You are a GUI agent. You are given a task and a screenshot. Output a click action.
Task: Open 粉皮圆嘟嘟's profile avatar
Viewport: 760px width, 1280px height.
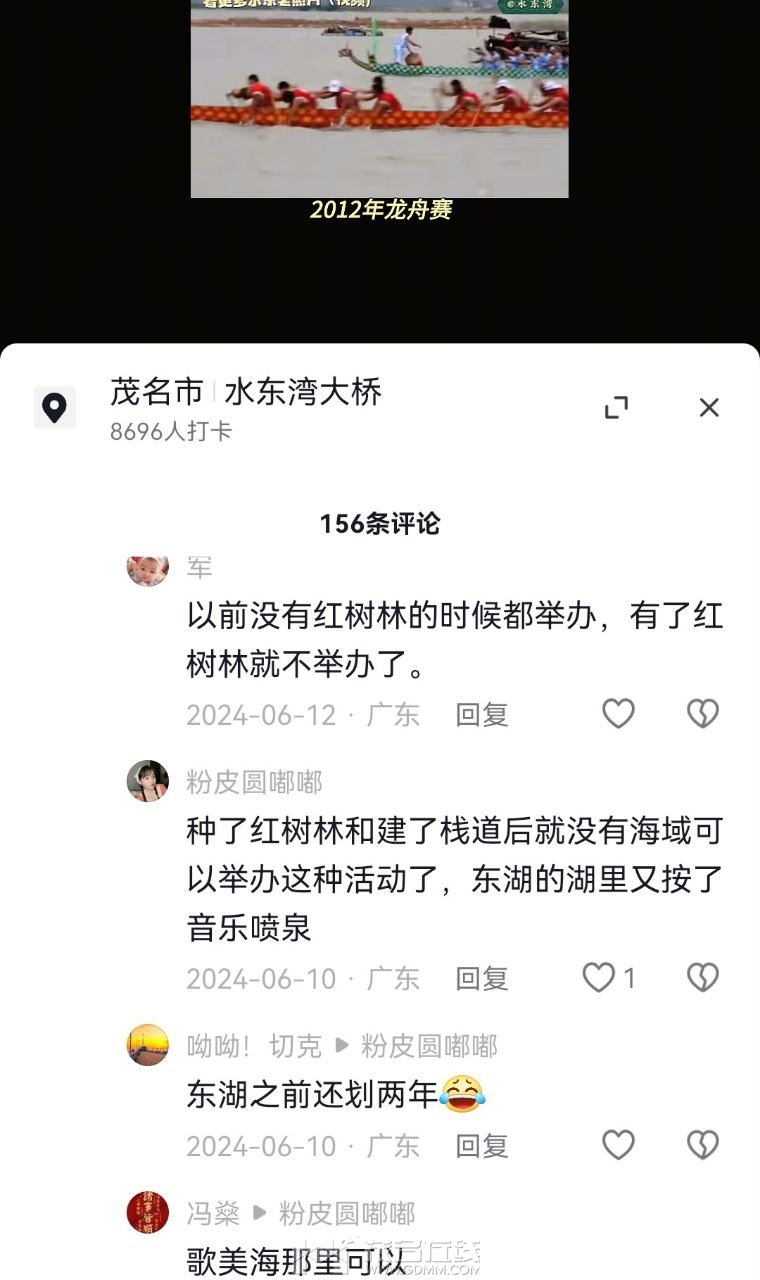point(148,781)
